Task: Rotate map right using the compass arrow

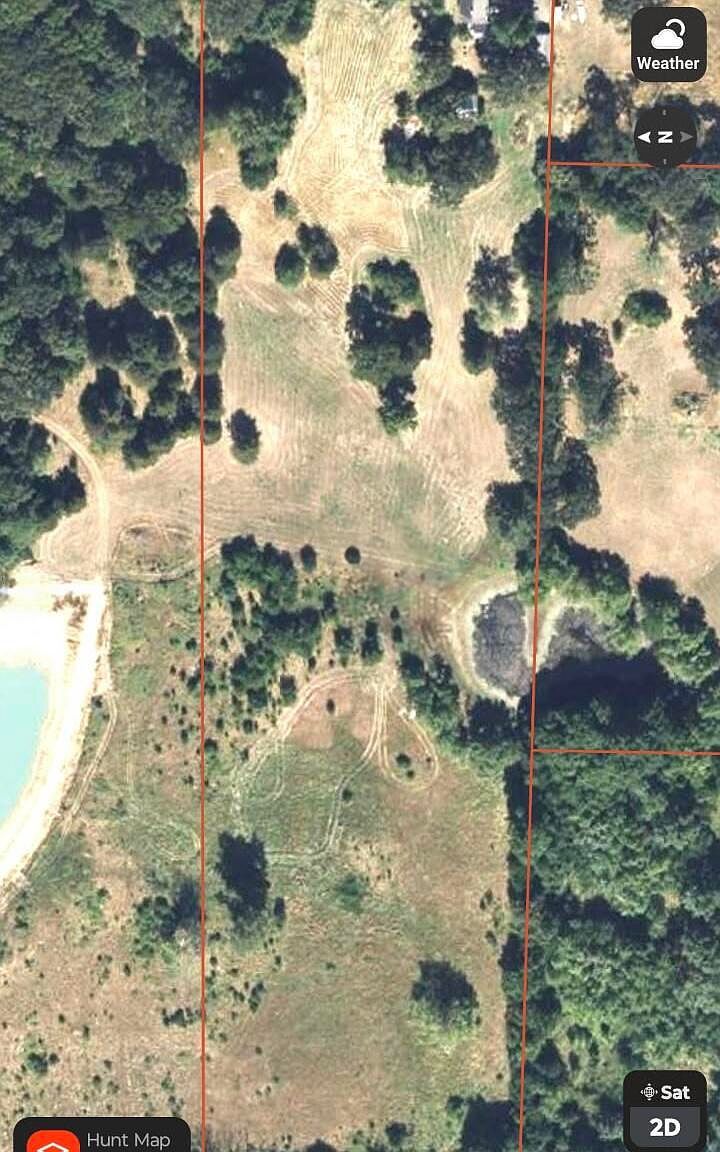Action: pos(685,136)
